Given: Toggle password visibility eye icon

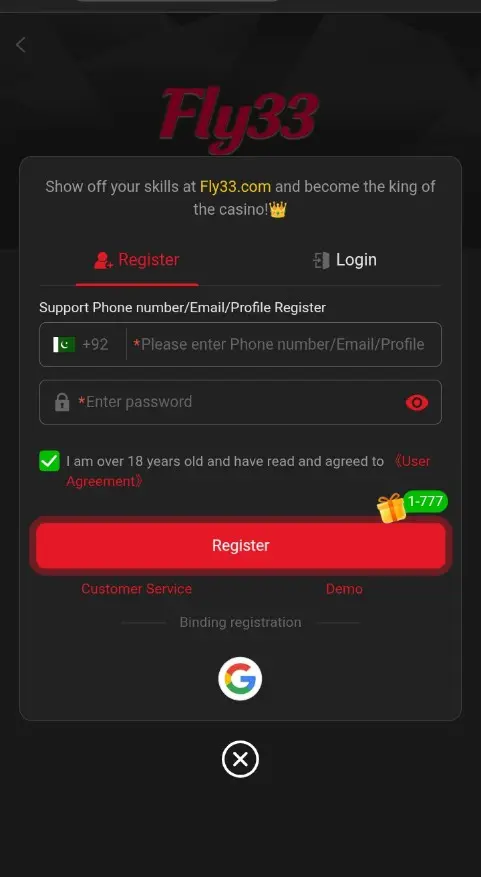Looking at the screenshot, I should tap(417, 403).
